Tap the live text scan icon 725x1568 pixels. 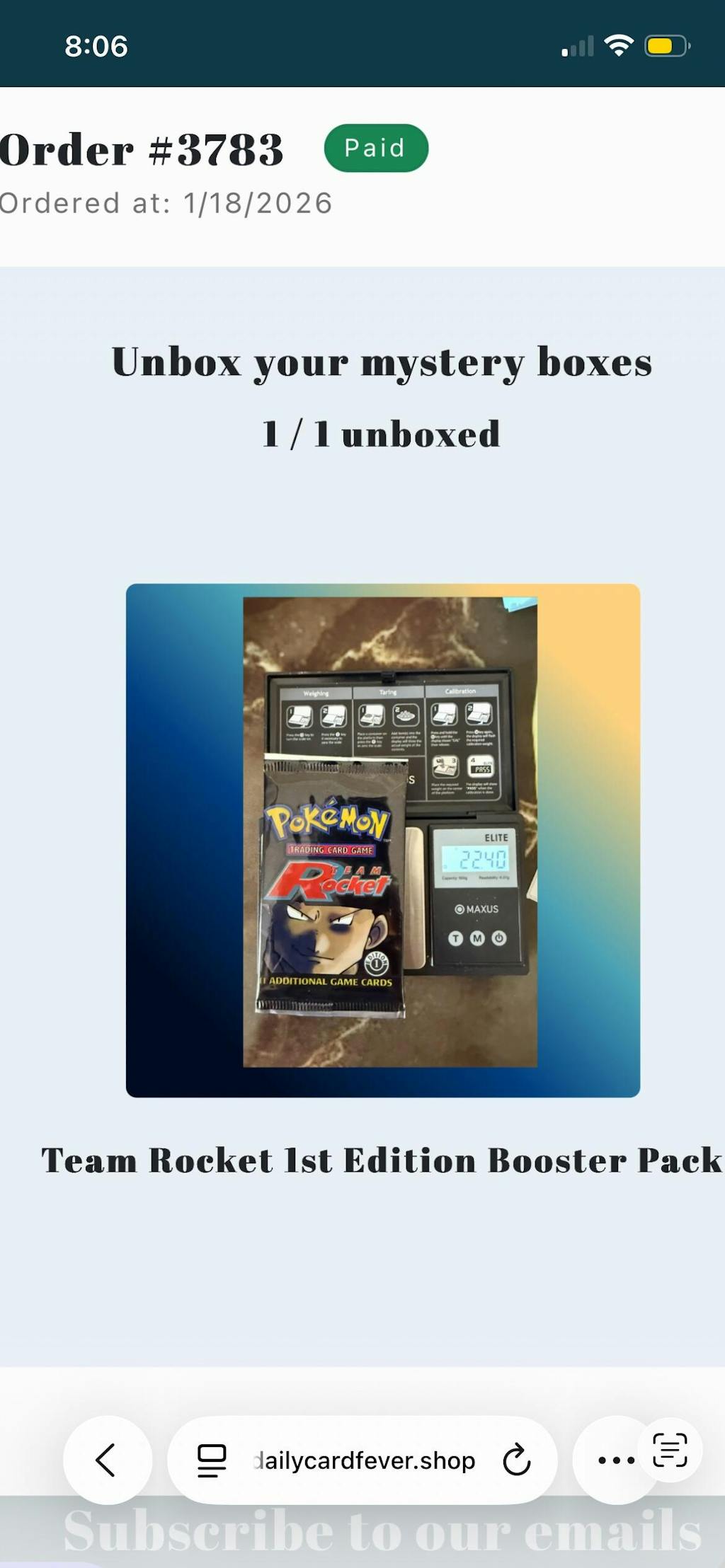[670, 1450]
